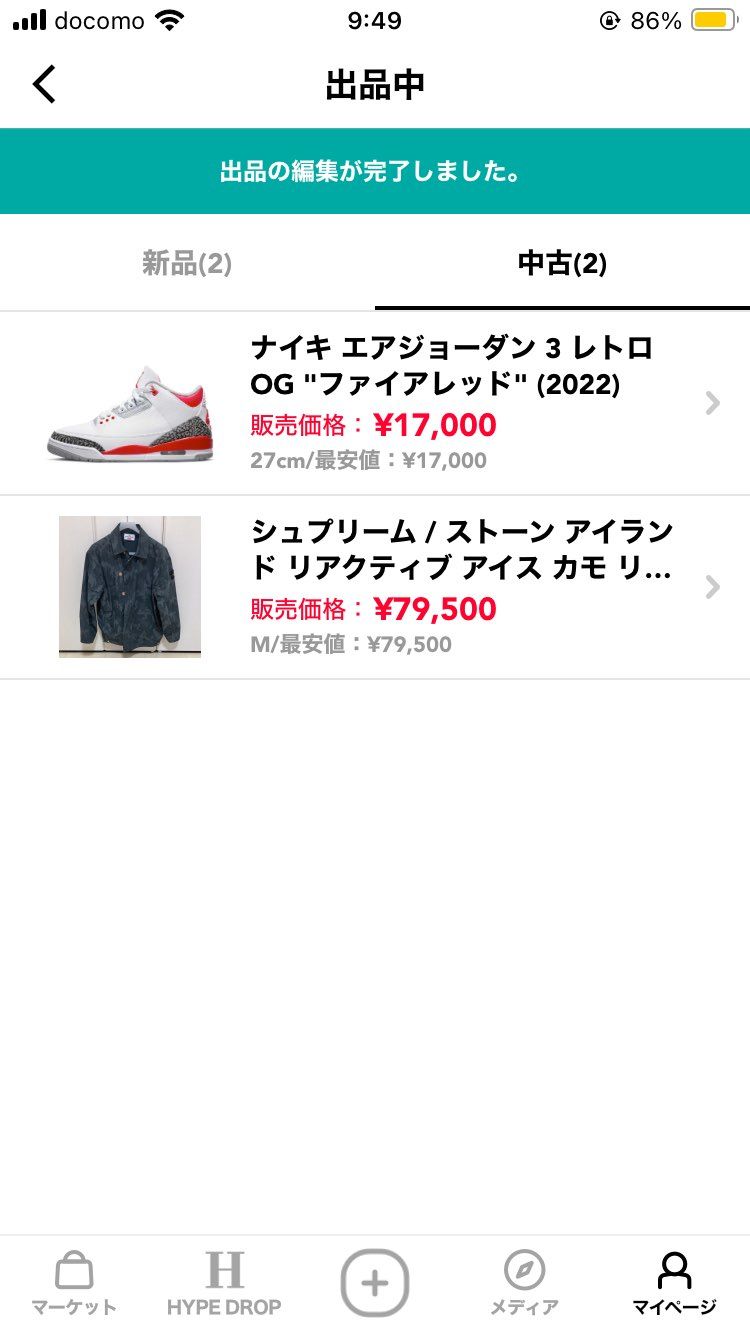The height and width of the screenshot is (1334, 750).
Task: Tap the 9:49 clock in the status bar
Action: (374, 20)
